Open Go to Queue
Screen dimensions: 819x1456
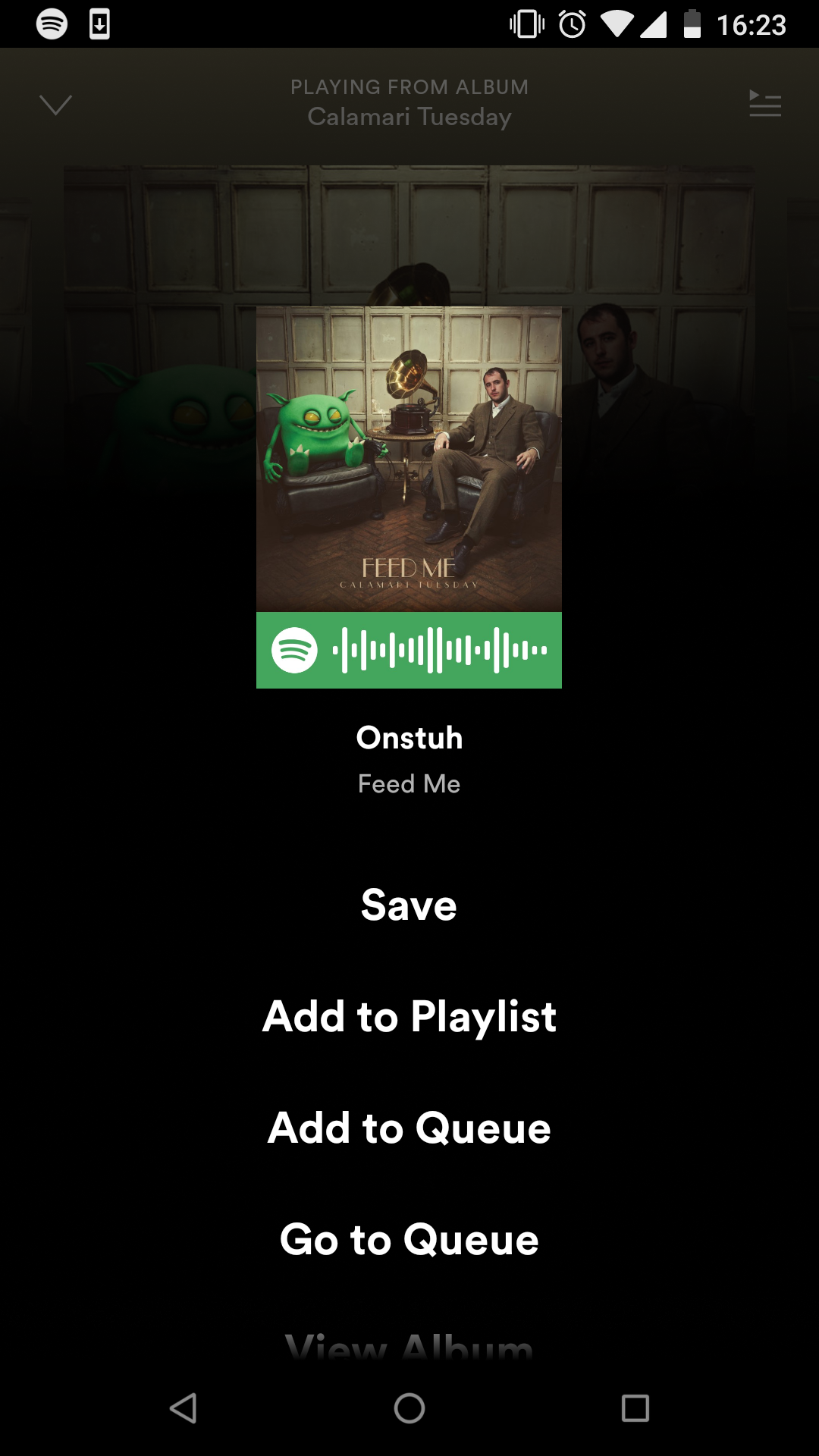409,1239
